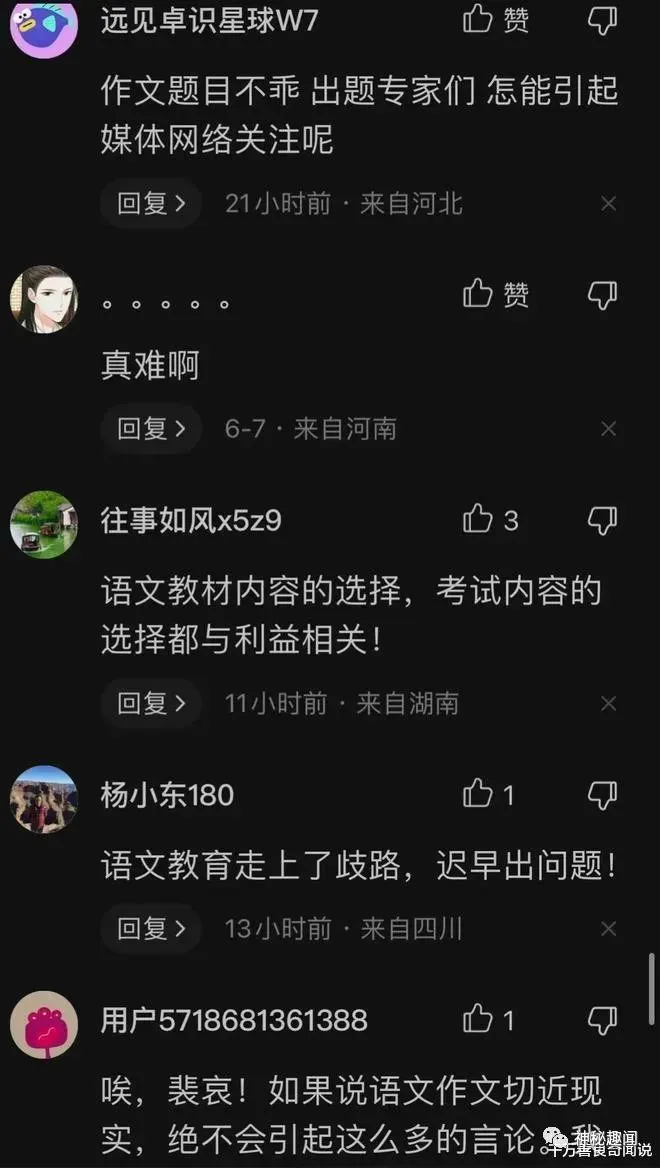660x1168 pixels.
Task: Dislike 往事如风x5z9's comment
Action: click(602, 520)
